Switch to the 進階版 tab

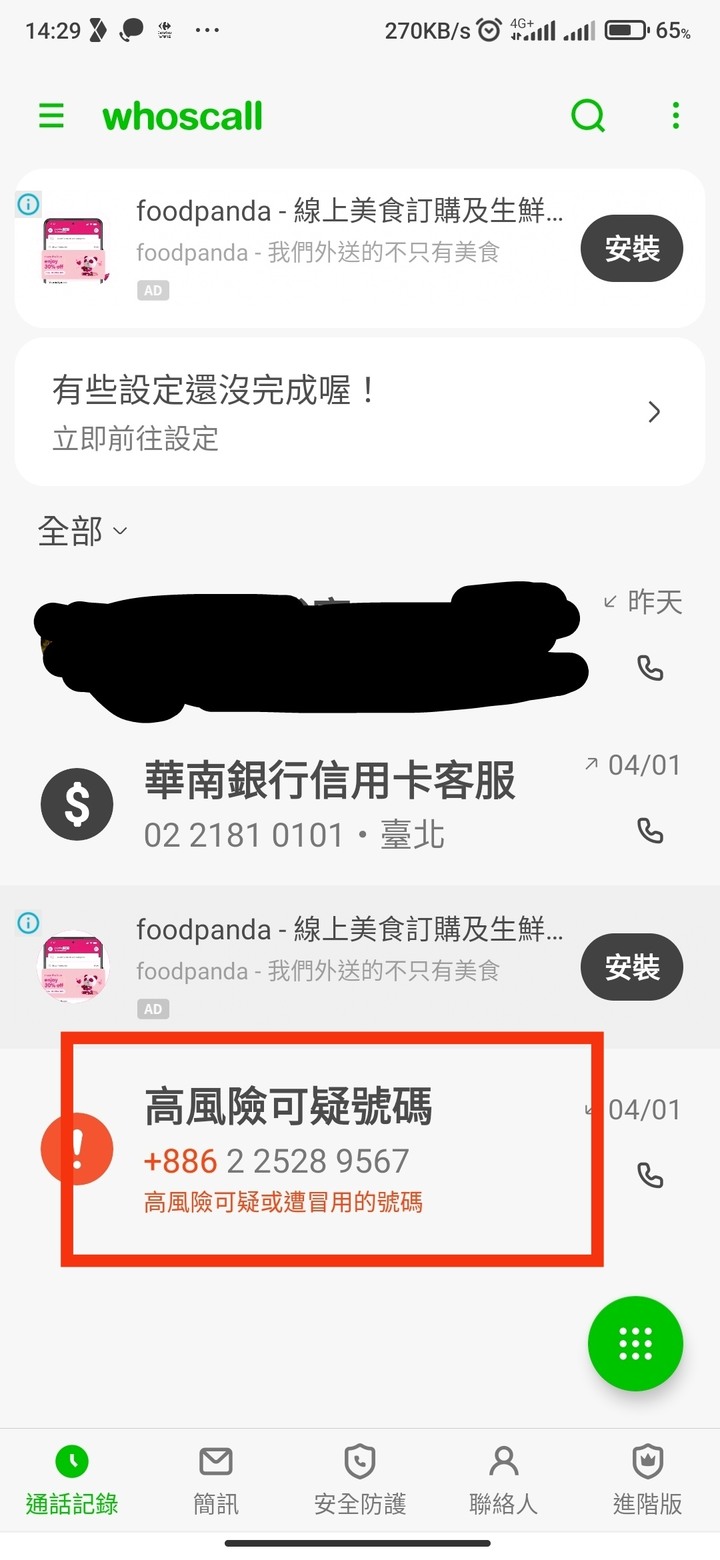[648, 1480]
